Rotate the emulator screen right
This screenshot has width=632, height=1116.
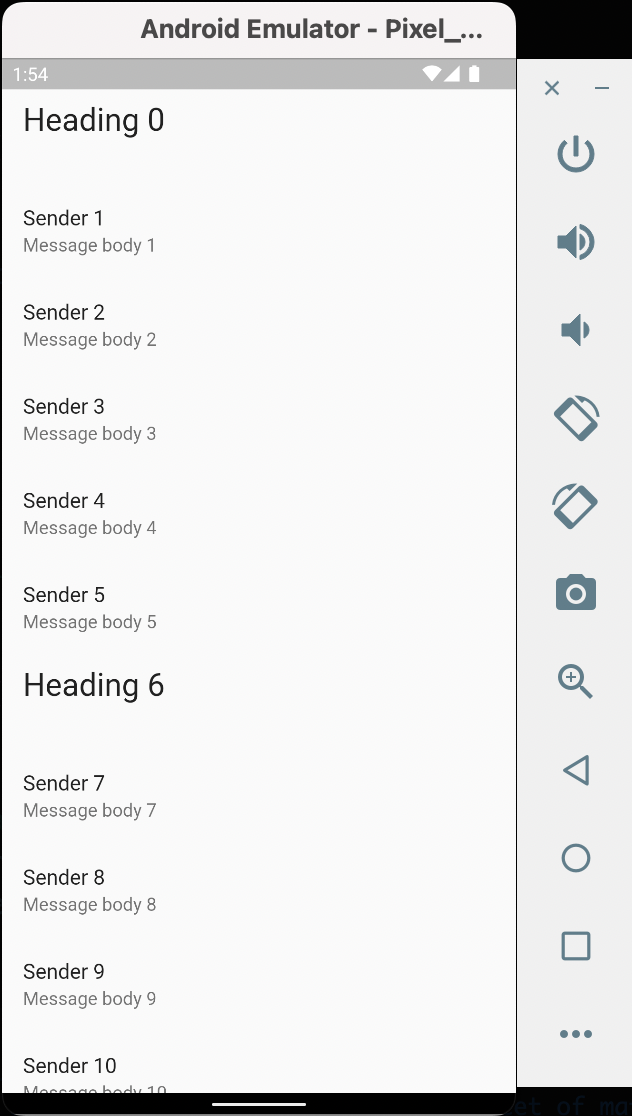(576, 506)
